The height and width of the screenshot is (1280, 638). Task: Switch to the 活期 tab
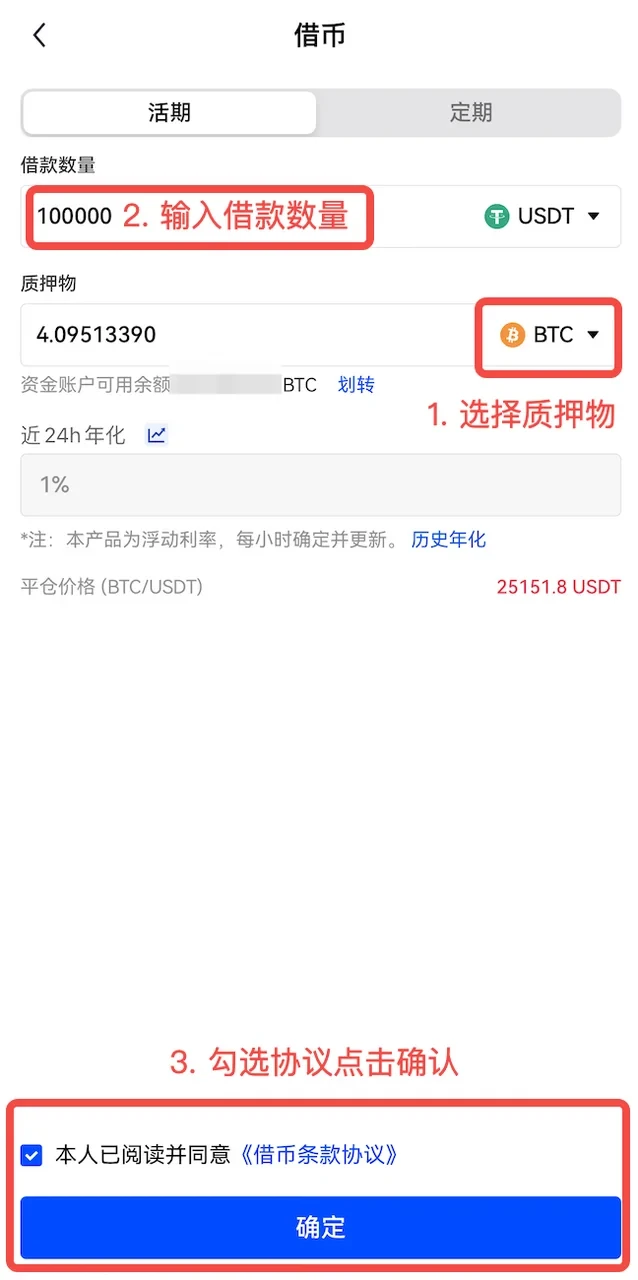[x=169, y=113]
